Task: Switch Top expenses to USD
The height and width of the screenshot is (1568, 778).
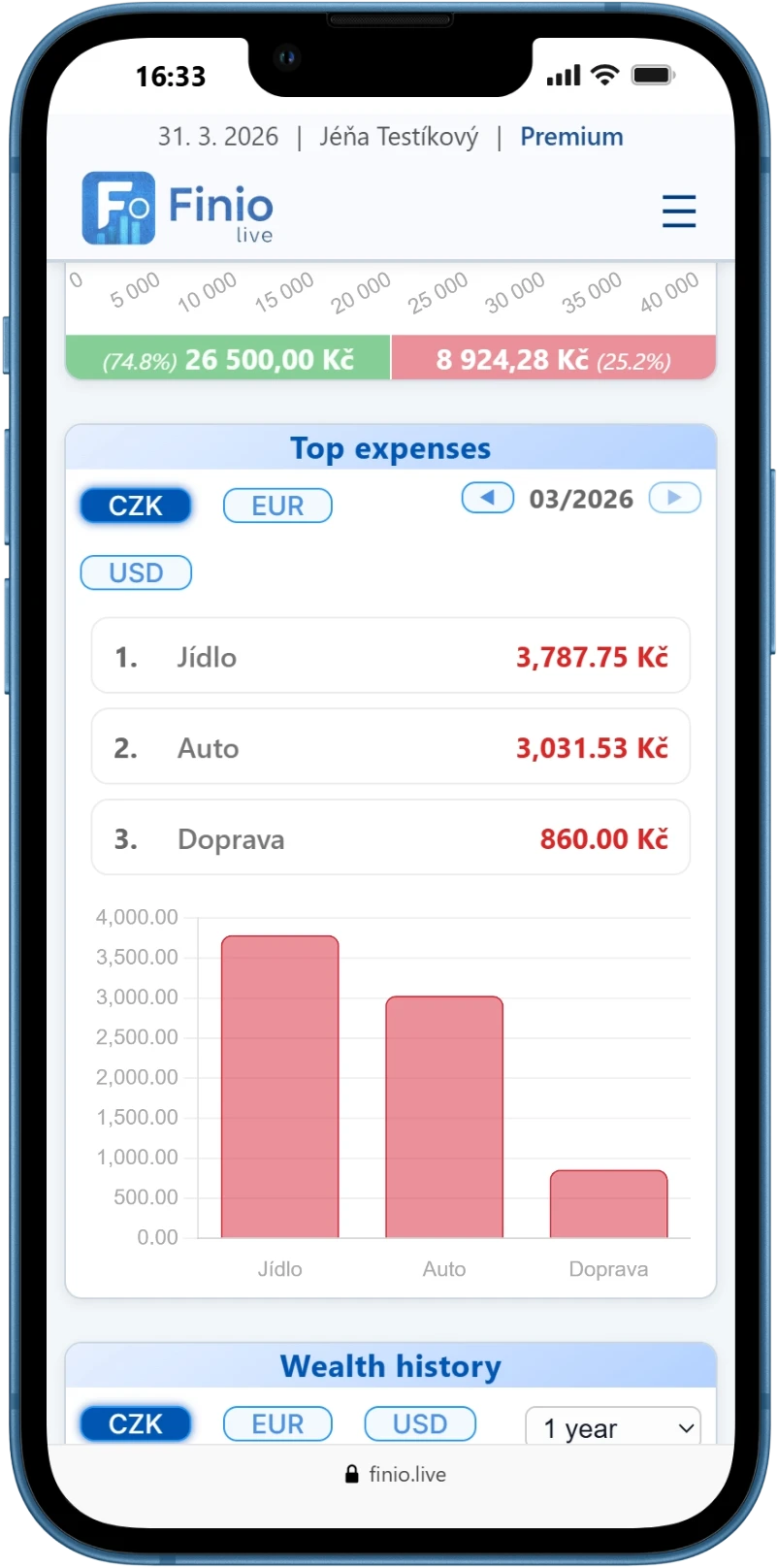Action: tap(136, 572)
